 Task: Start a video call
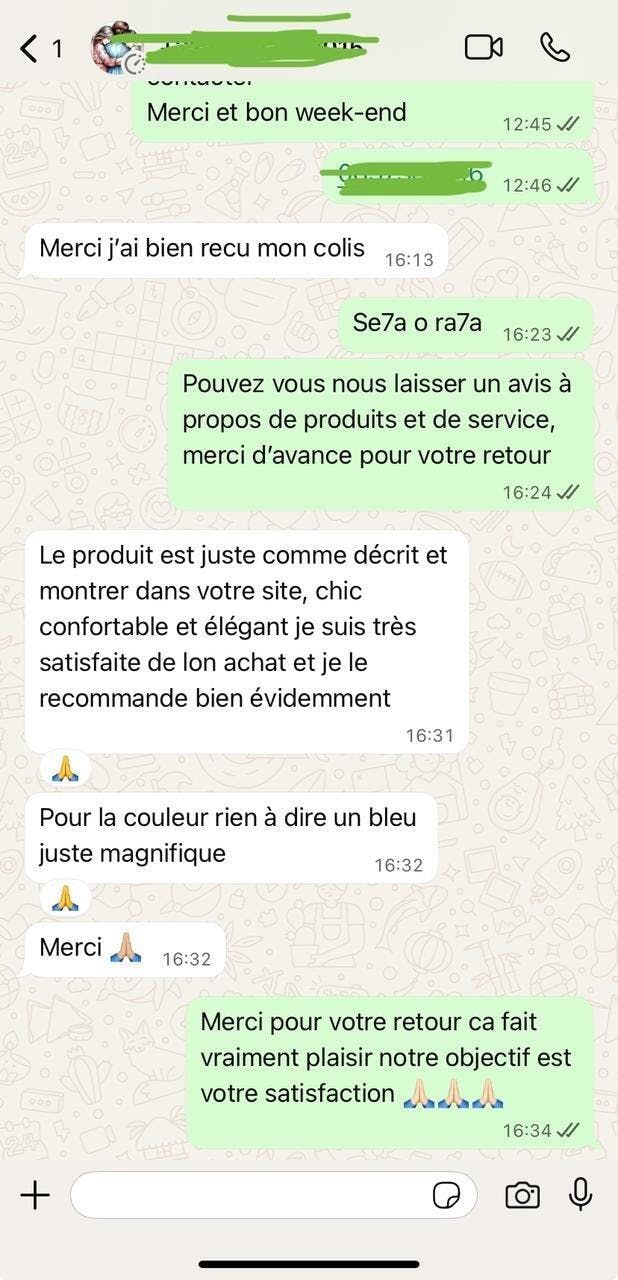(483, 47)
